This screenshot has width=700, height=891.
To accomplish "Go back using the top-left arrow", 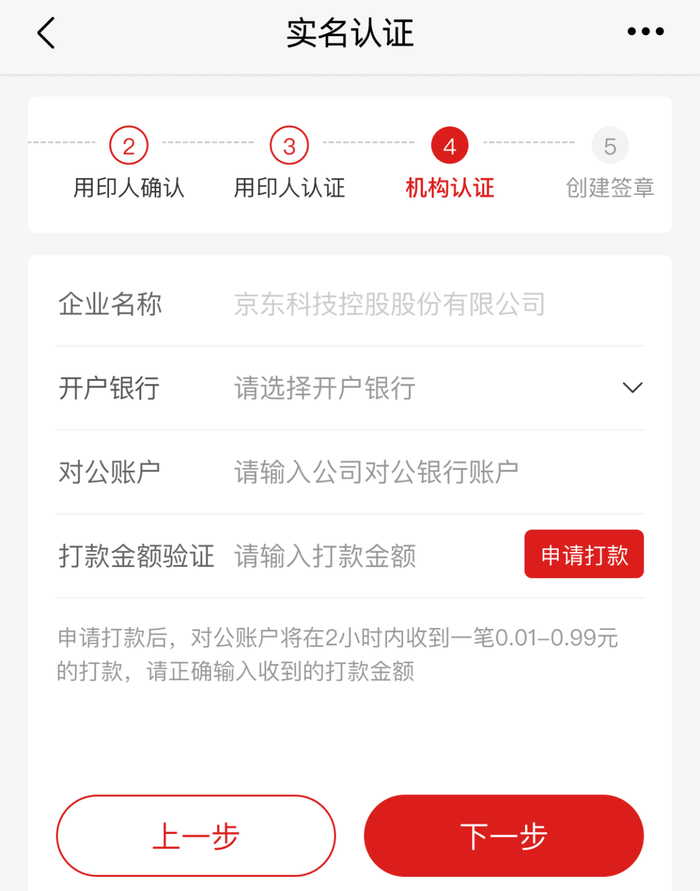I will pos(46,32).
